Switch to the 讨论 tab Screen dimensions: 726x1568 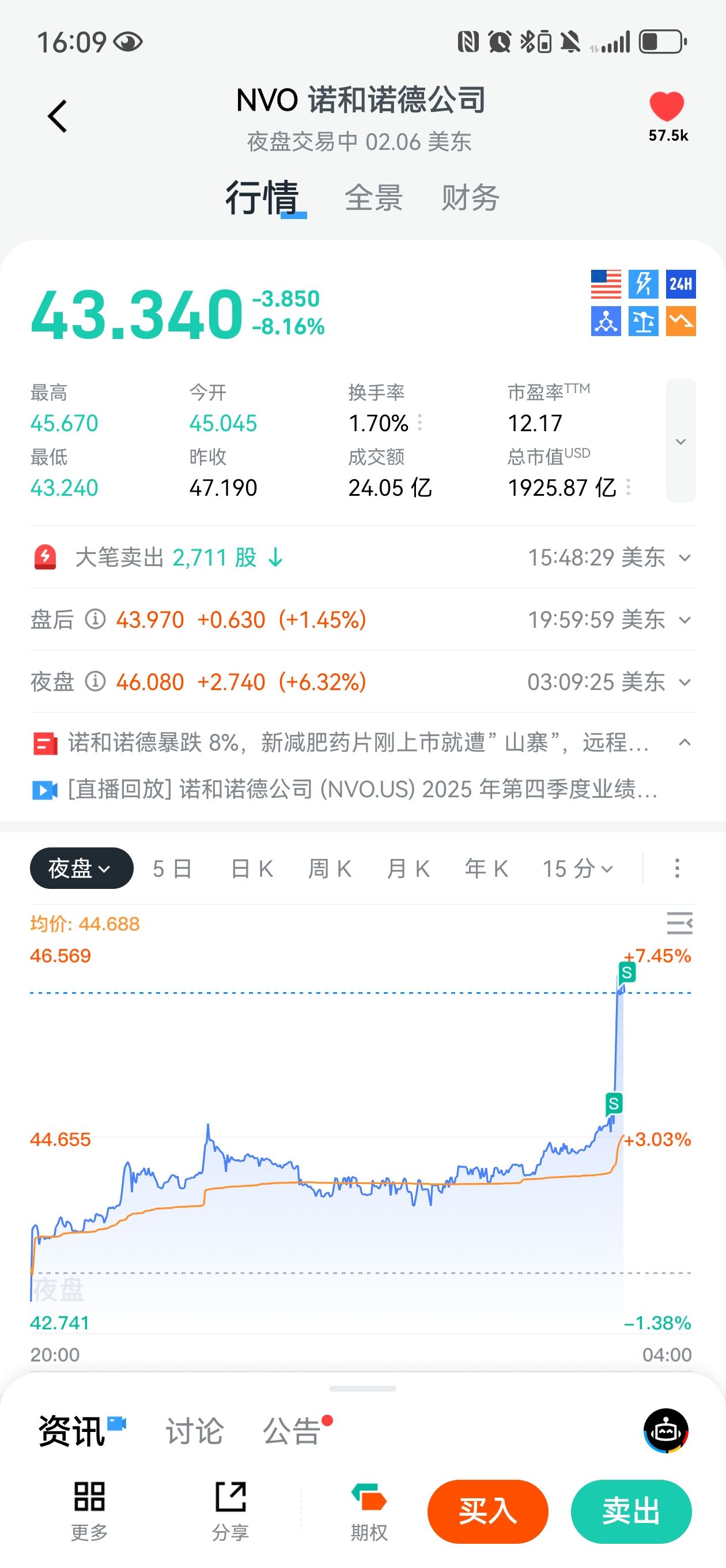pyautogui.click(x=194, y=1430)
